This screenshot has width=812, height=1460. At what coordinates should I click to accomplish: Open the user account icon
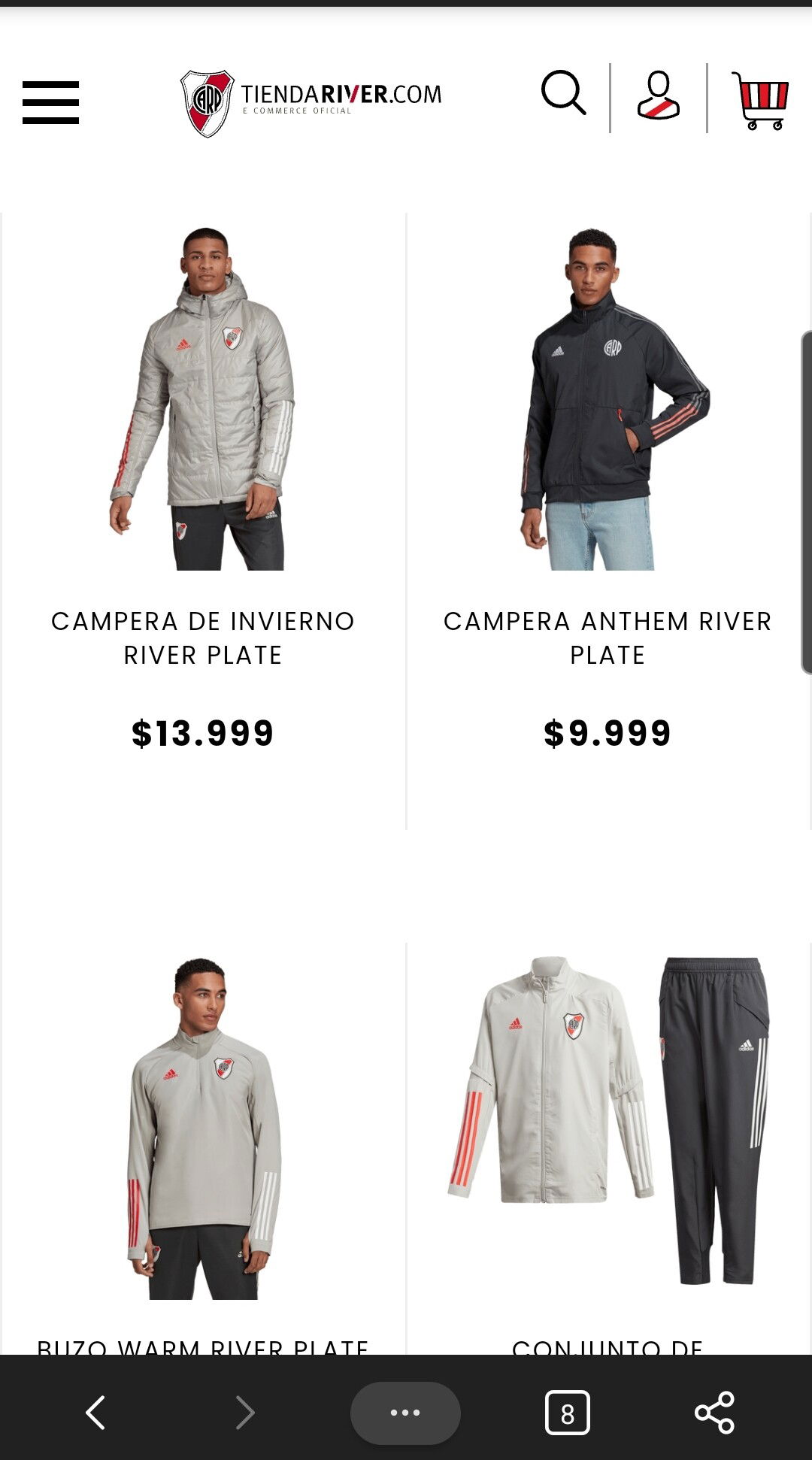point(659,95)
